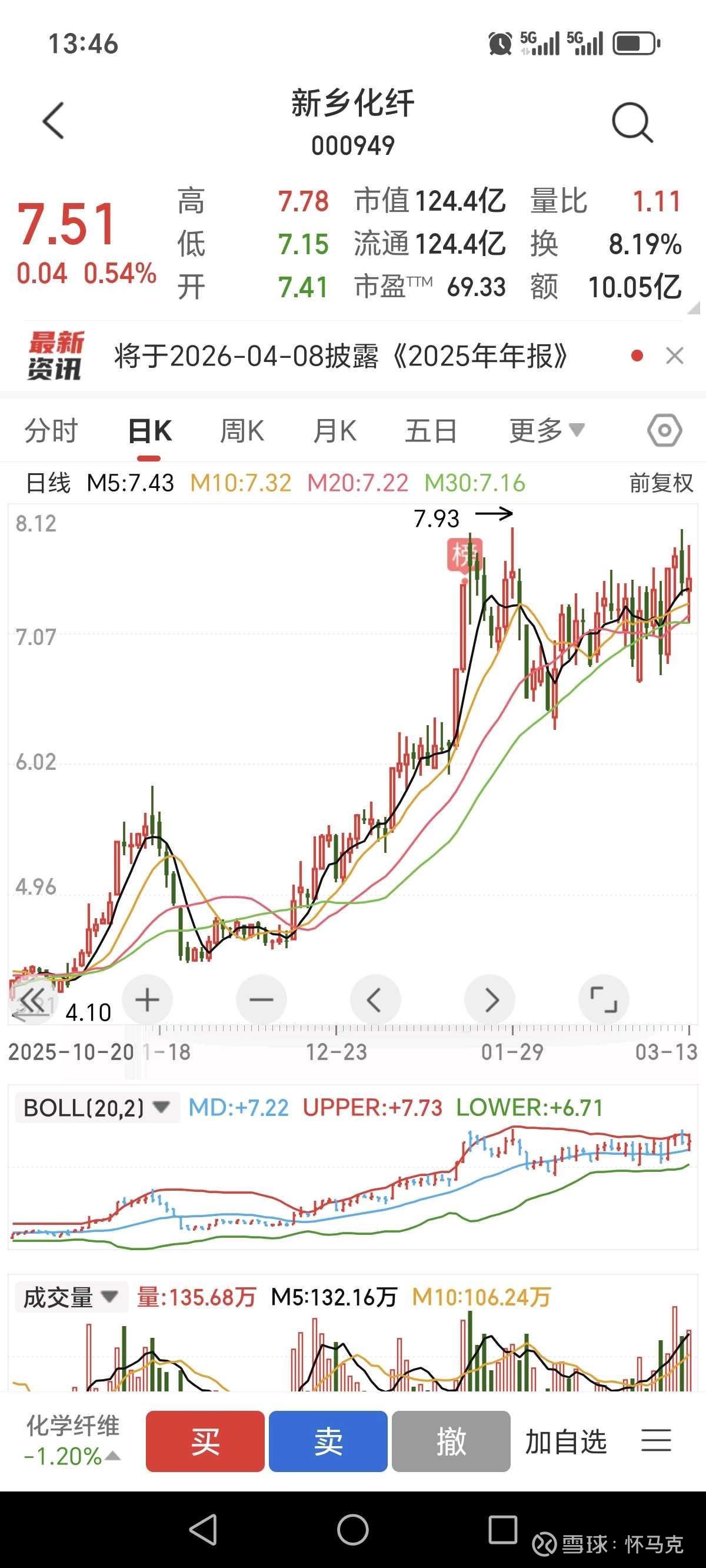Go back from the stock detail page
The image size is (706, 1568).
(54, 121)
